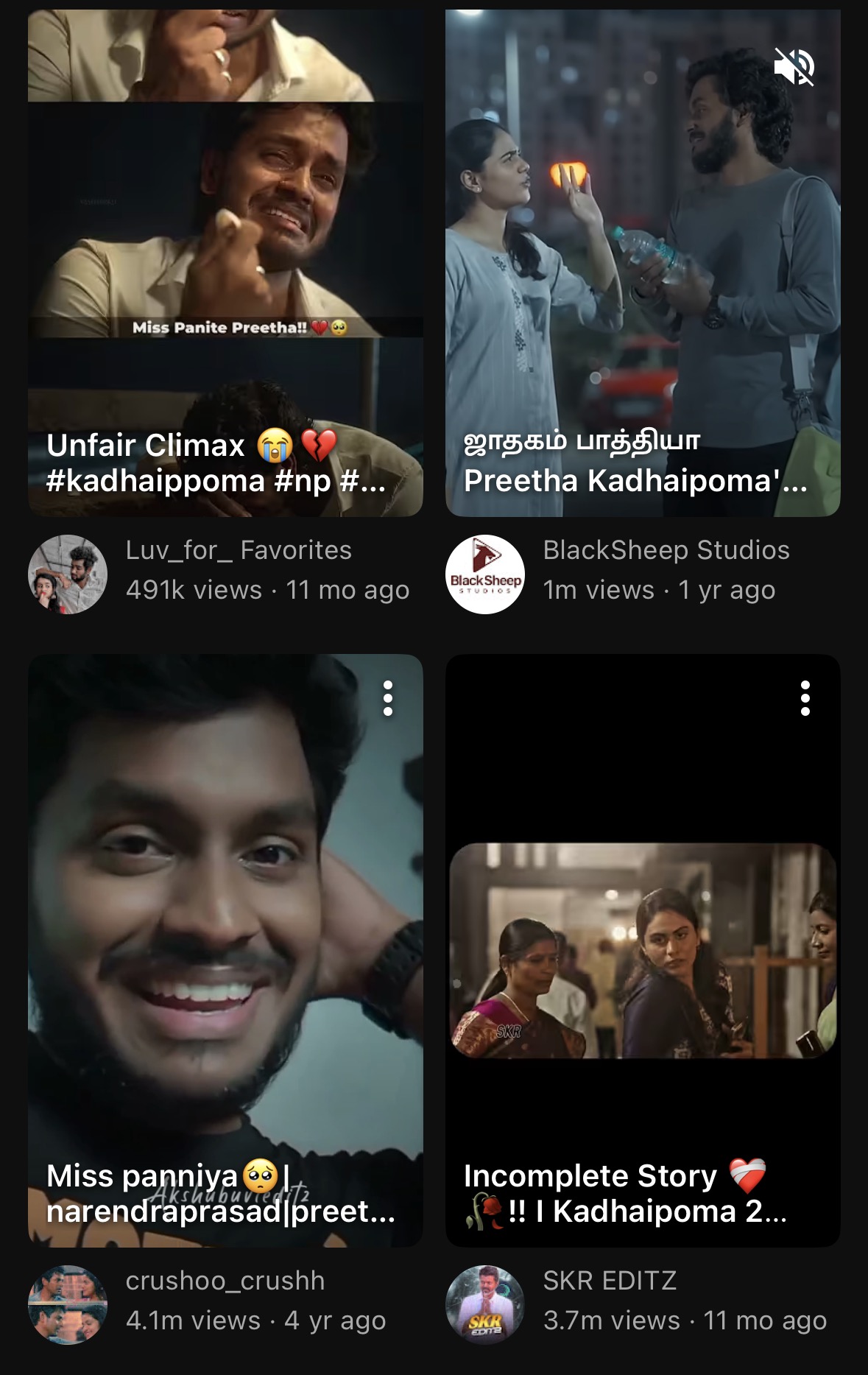Unmute the Preetha Kadhaipoma video preview
This screenshot has width=868, height=1375.
pos(794,68)
